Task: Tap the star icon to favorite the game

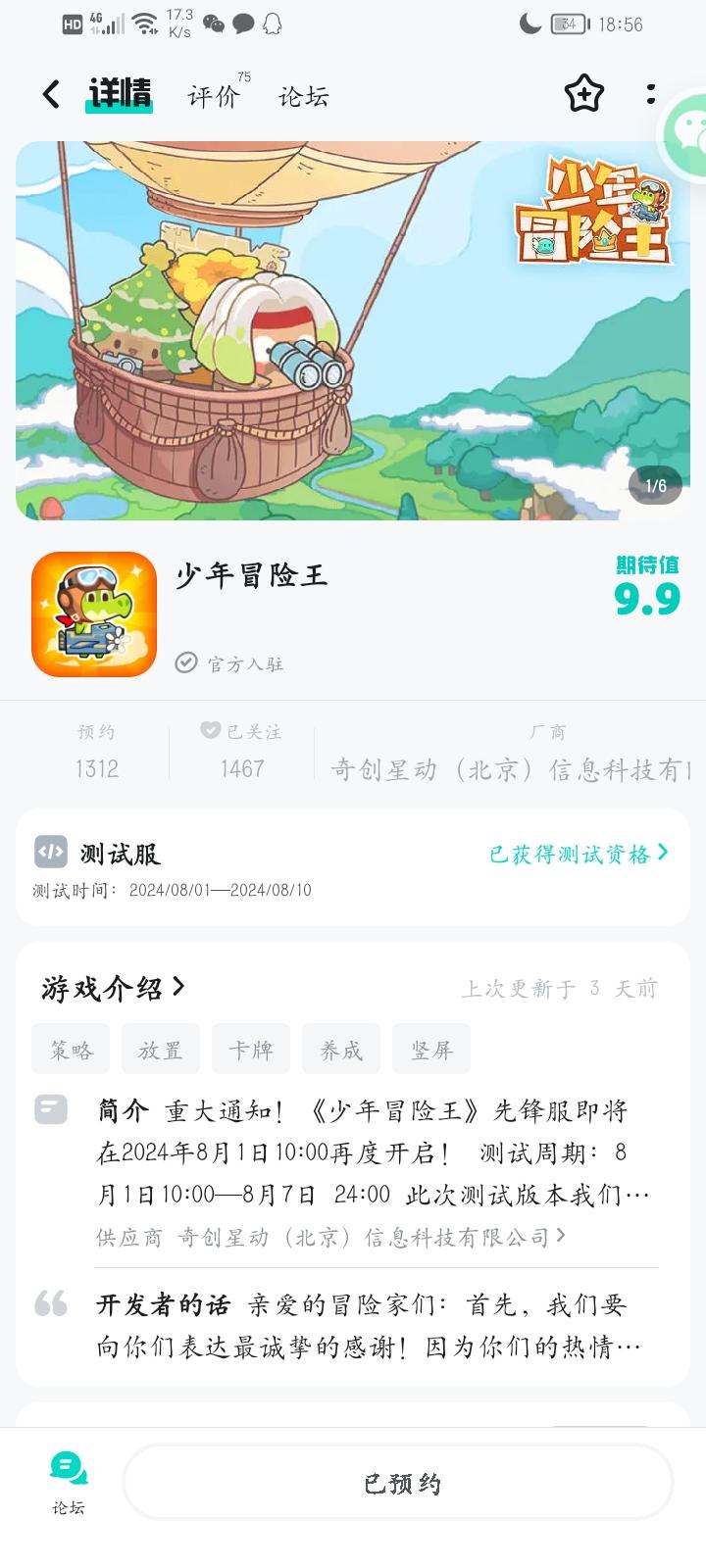Action: coord(583,95)
